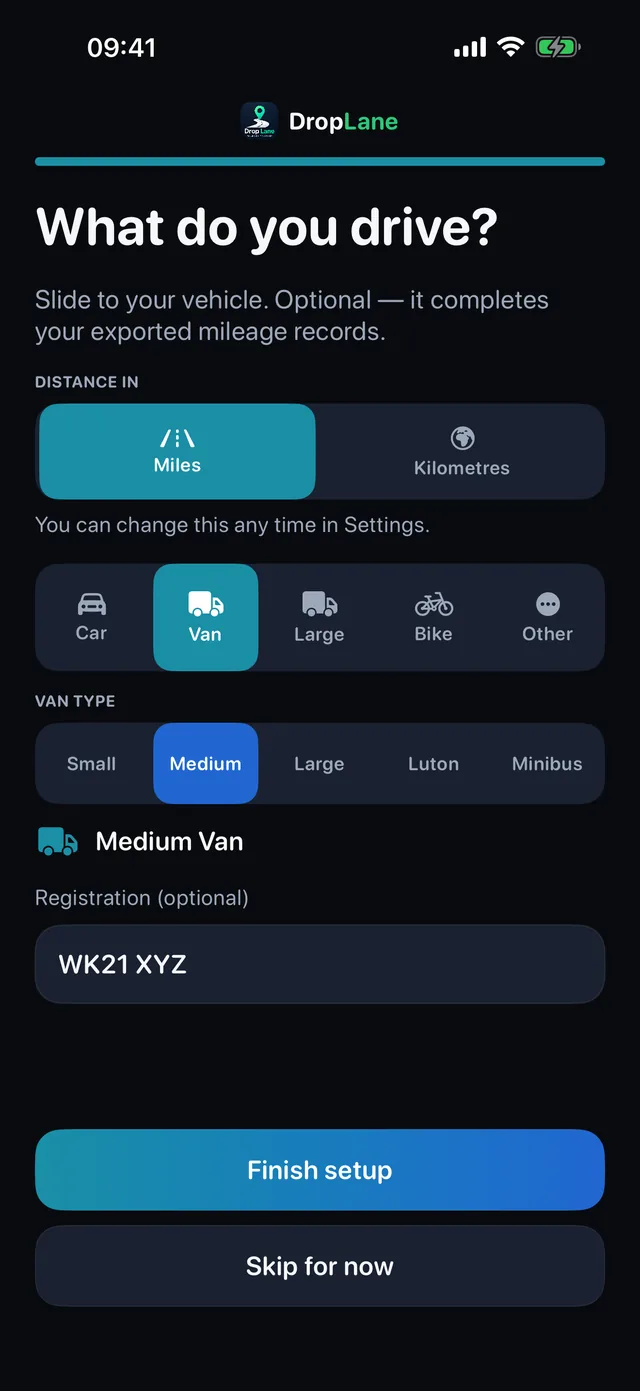
Task: Set van type to Medium
Action: click(x=205, y=763)
